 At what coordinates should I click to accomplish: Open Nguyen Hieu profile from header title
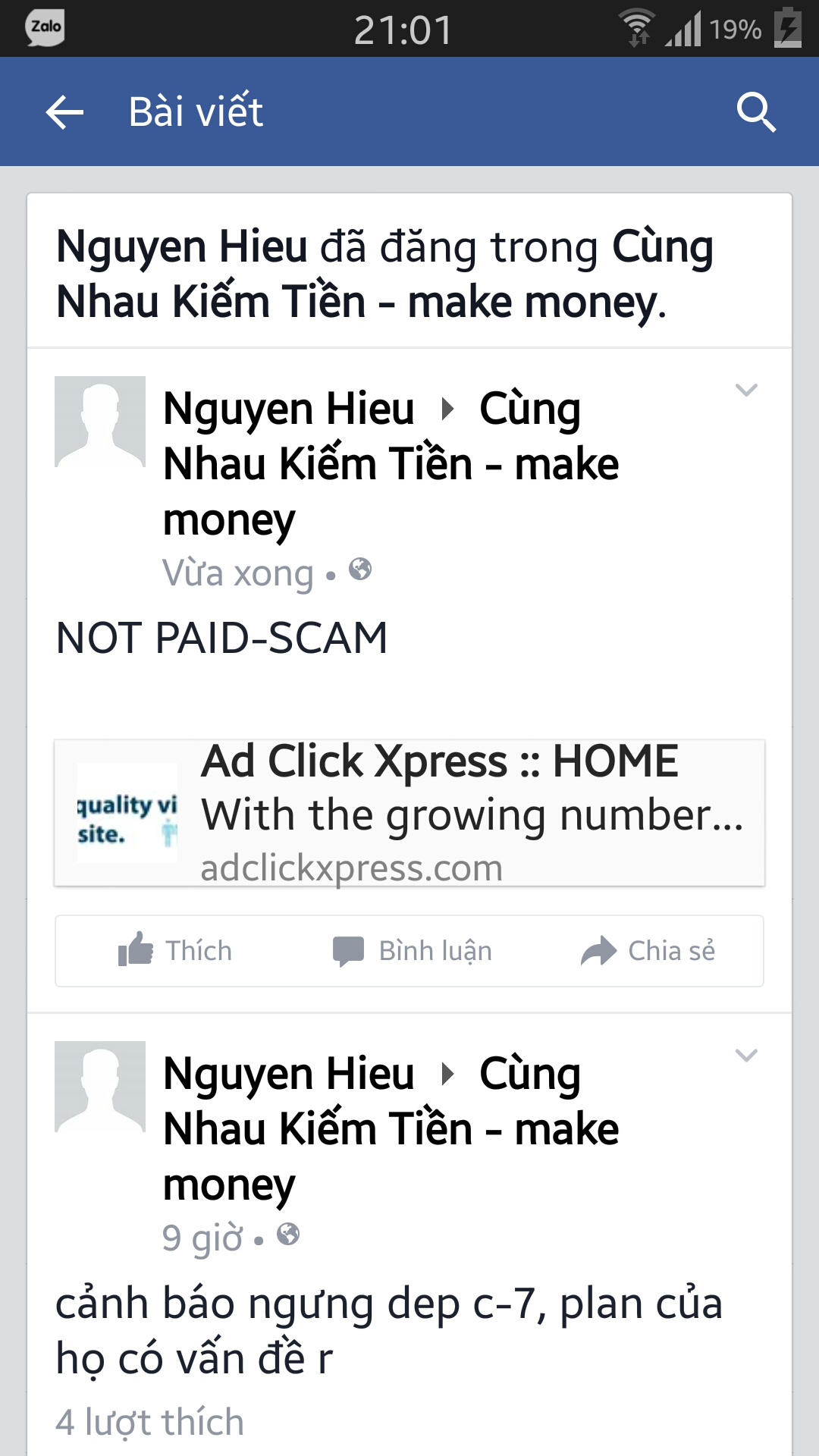182,247
